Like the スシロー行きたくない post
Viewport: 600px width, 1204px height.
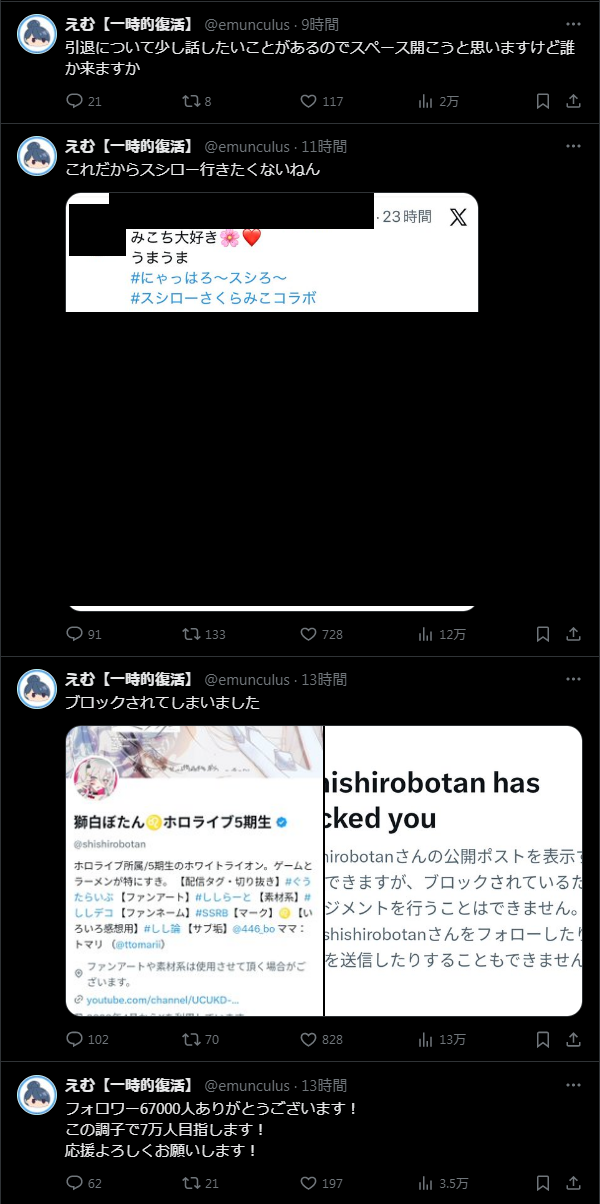[x=309, y=634]
